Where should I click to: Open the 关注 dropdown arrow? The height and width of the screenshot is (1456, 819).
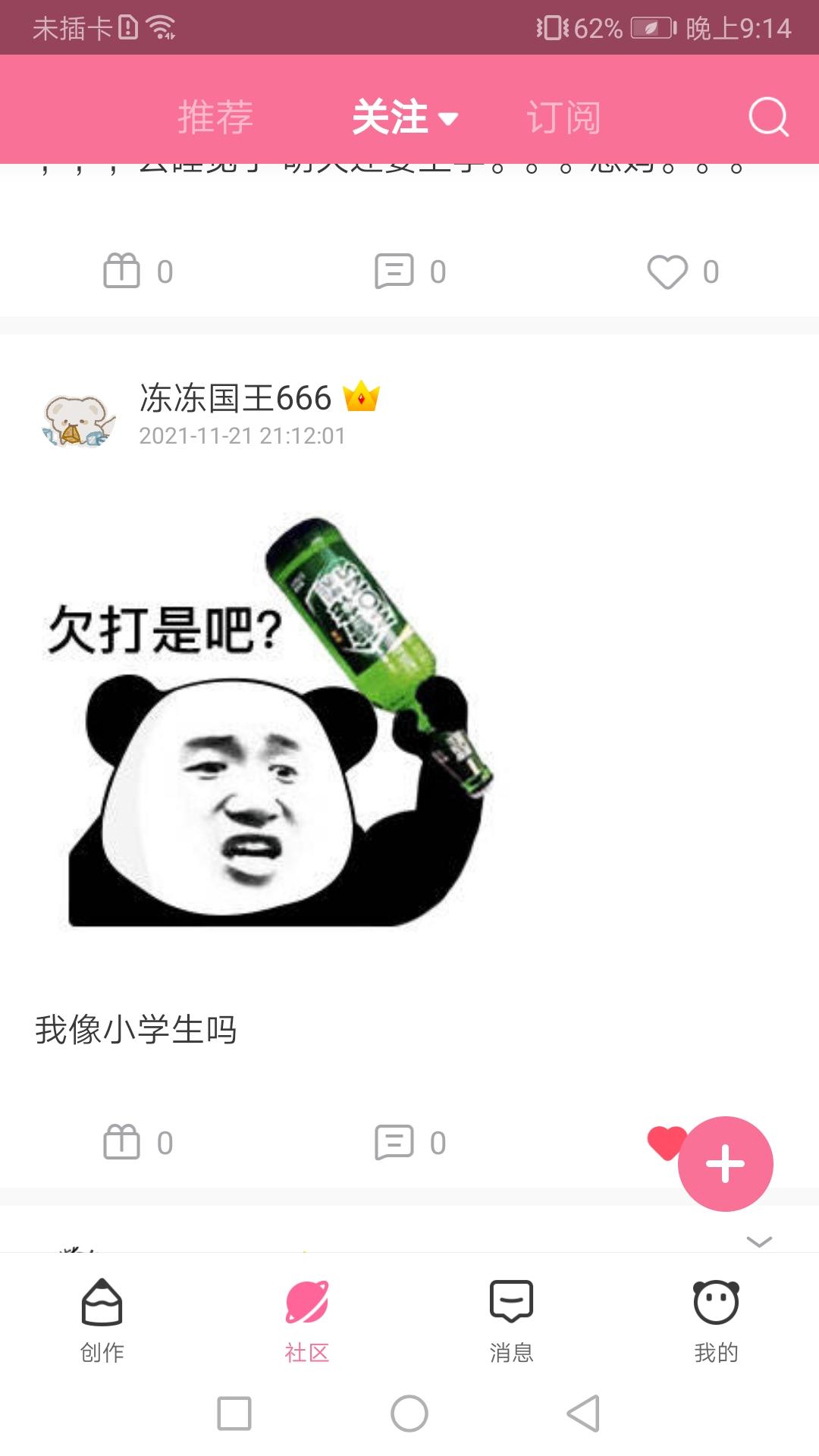[x=449, y=119]
